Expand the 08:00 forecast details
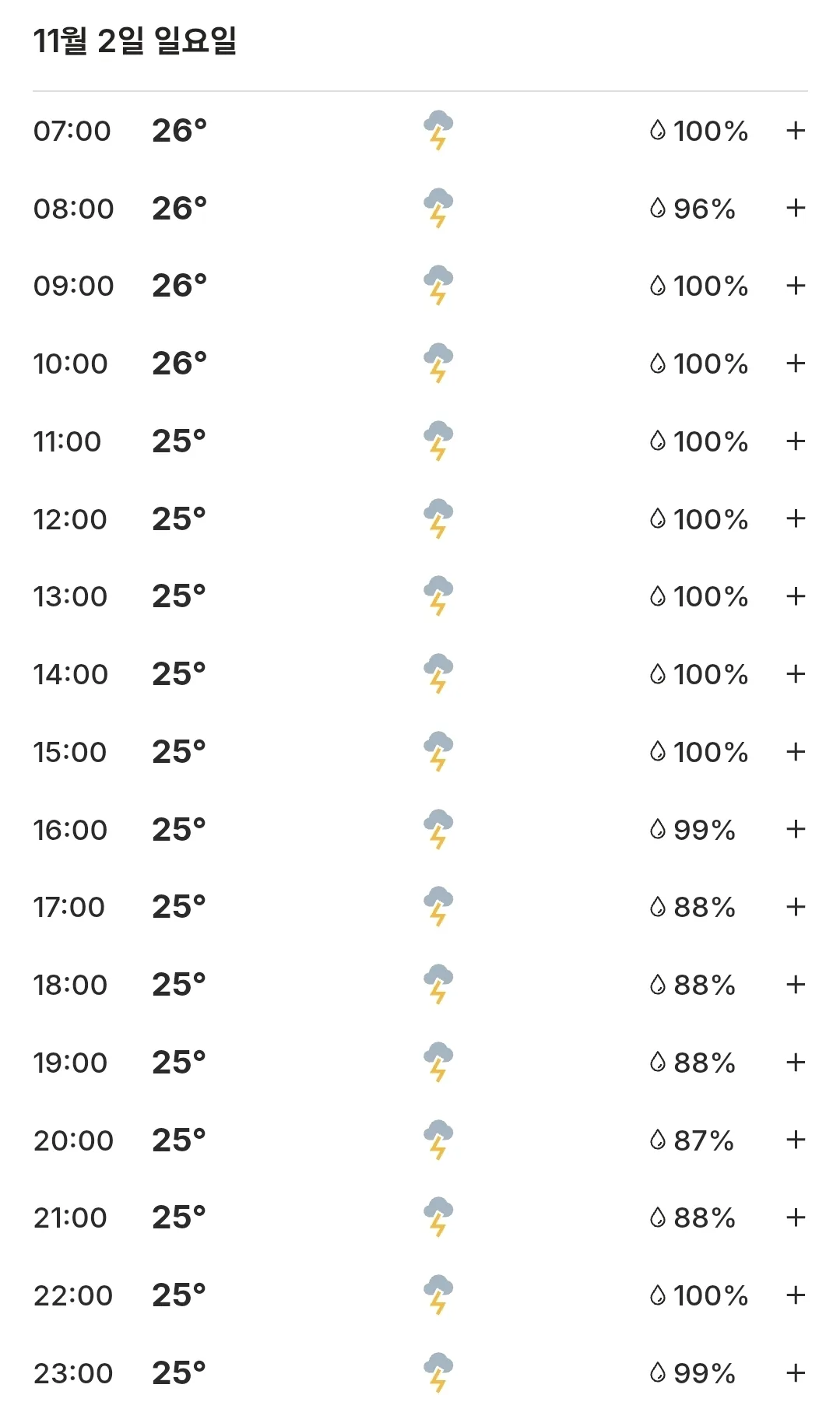 [795, 208]
